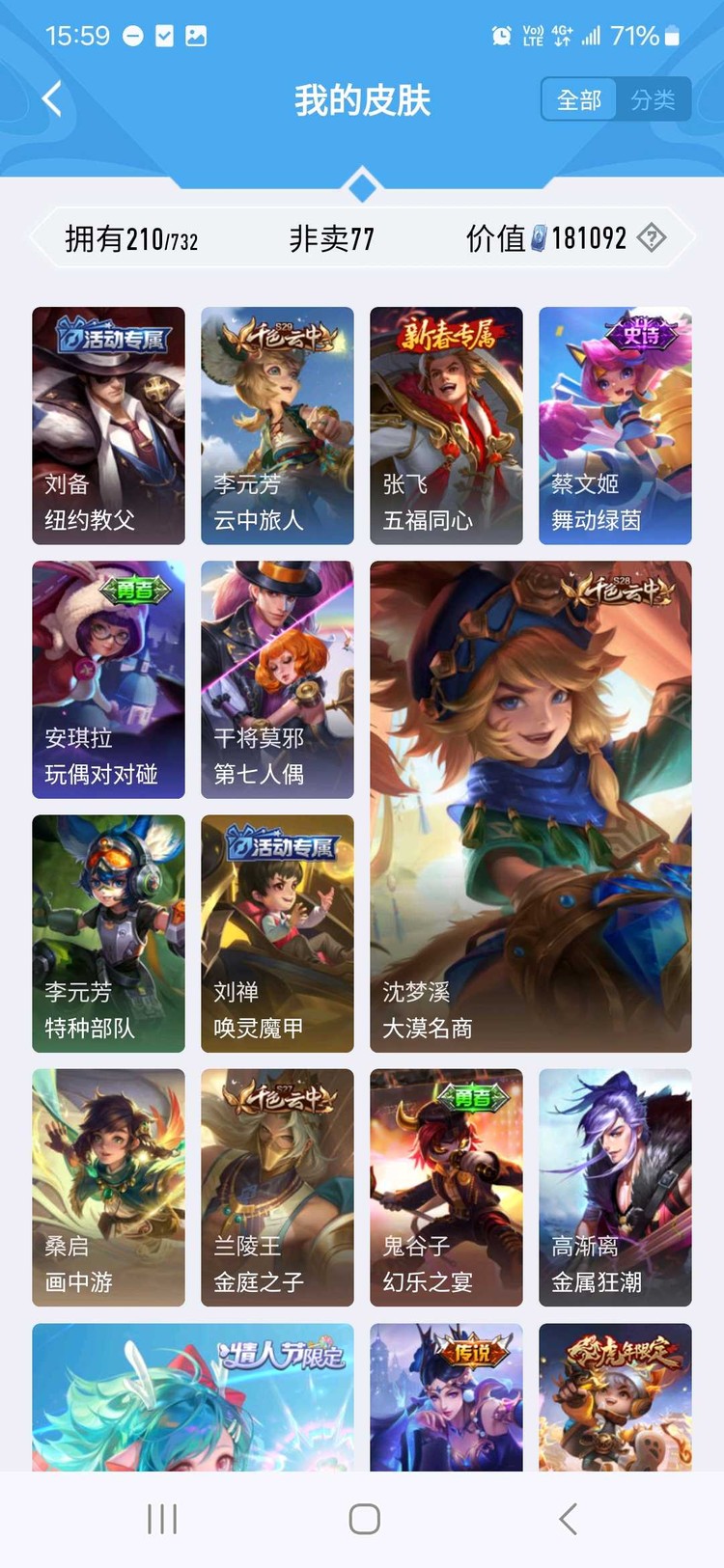This screenshot has width=724, height=1568.
Task: Open 李元芳 云中旅人 skin card
Action: pyautogui.click(x=277, y=425)
